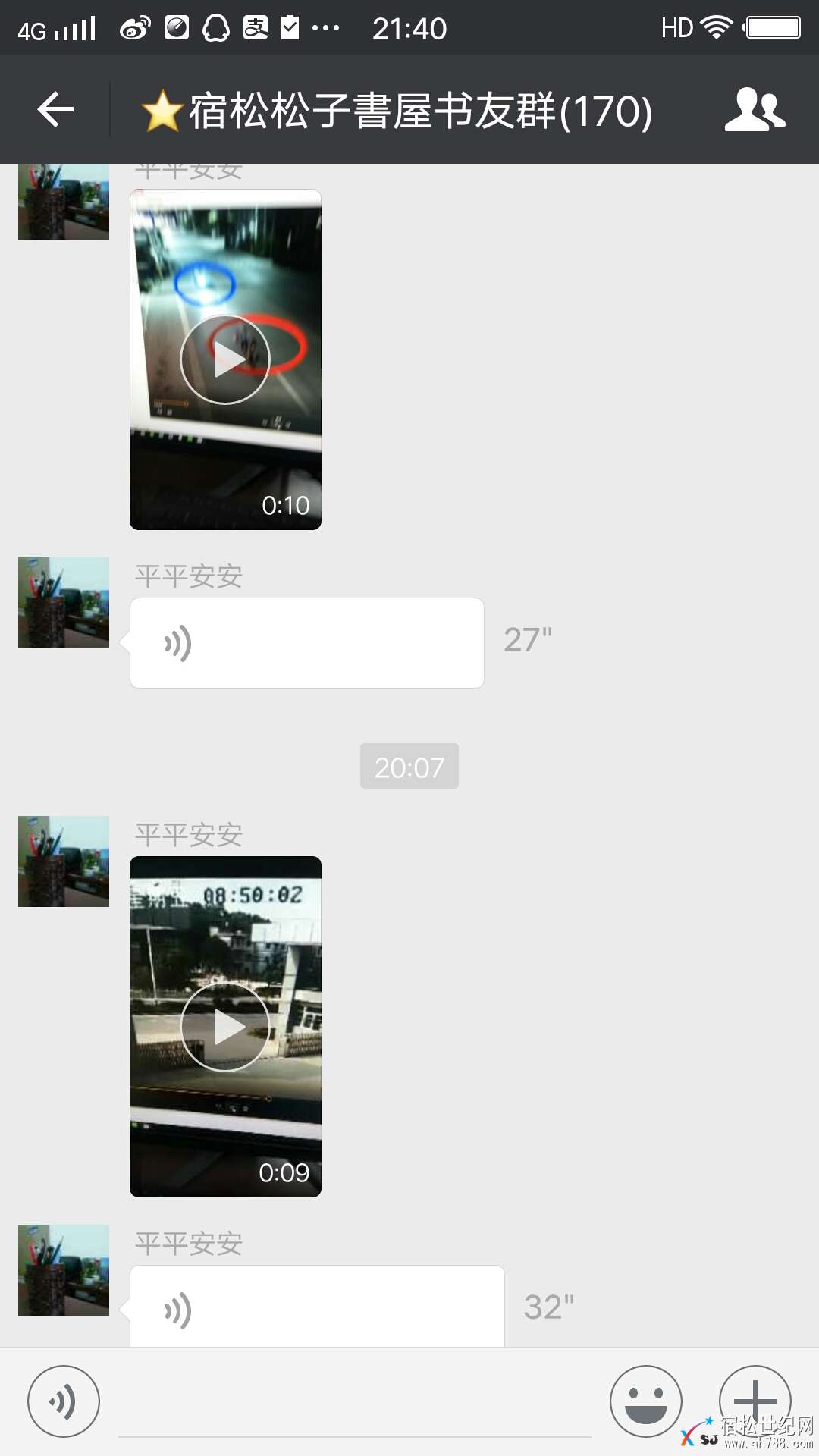
Task: Go back from the group chat
Action: coord(55,110)
